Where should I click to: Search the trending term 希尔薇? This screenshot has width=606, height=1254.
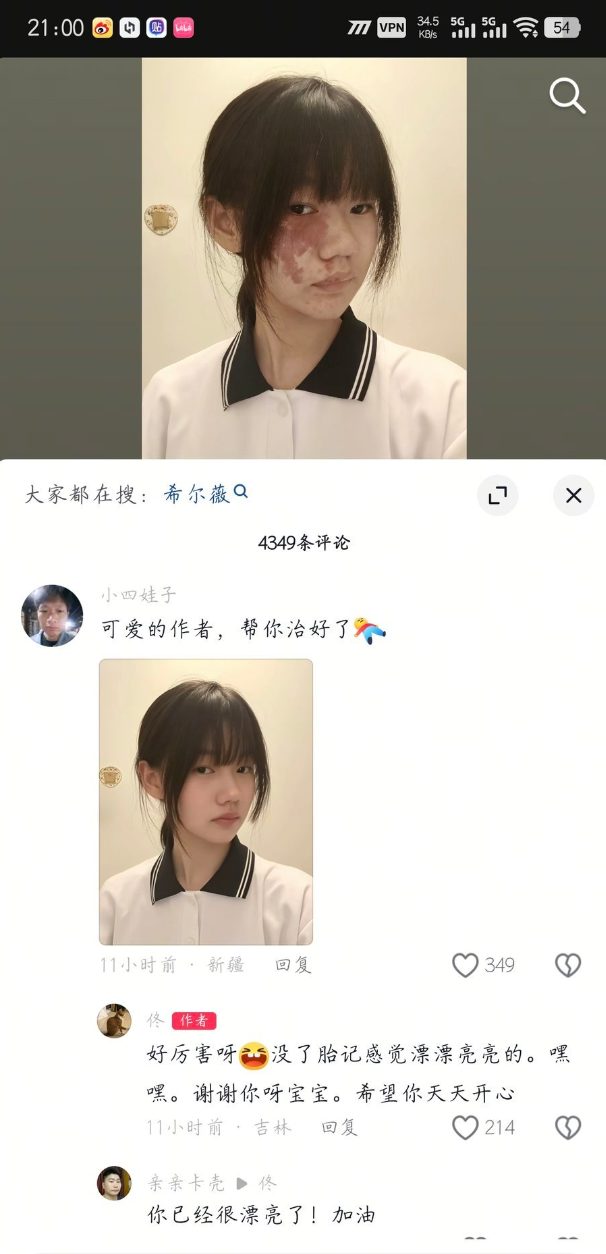(x=205, y=494)
